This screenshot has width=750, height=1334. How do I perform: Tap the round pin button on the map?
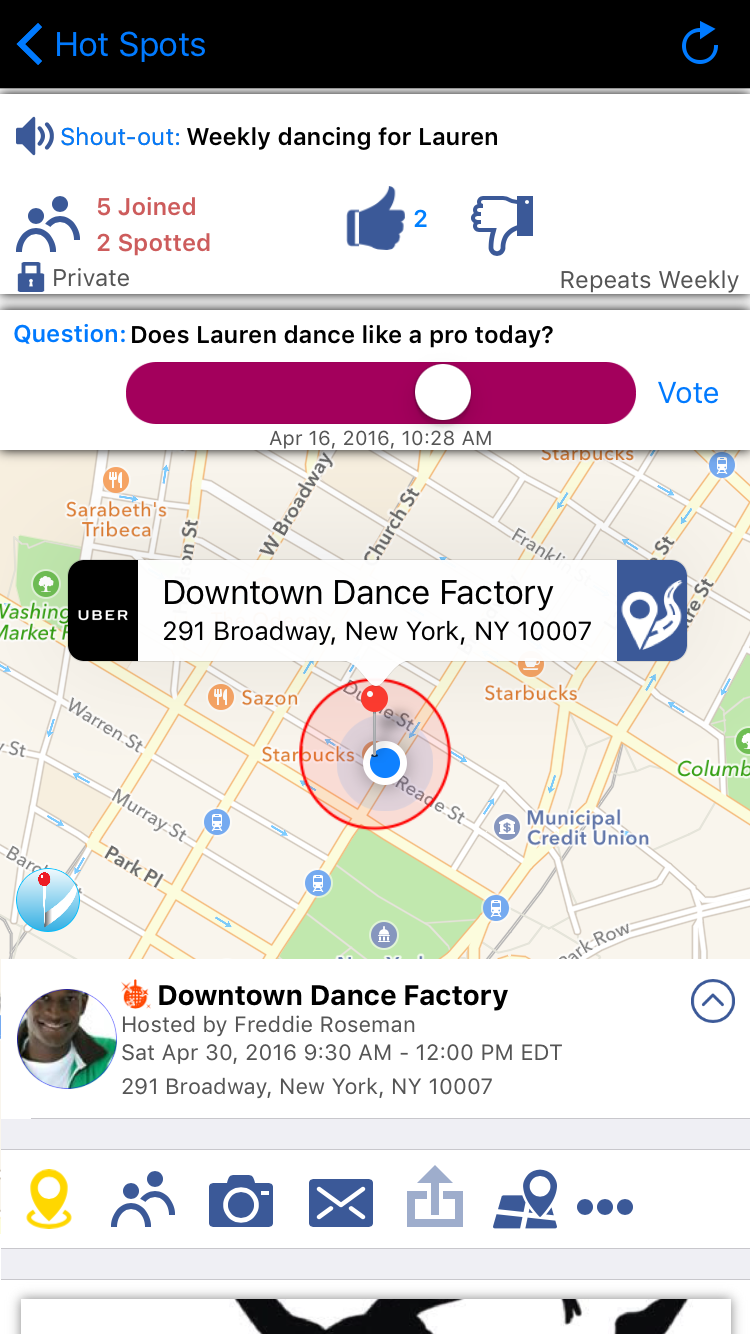click(x=47, y=900)
